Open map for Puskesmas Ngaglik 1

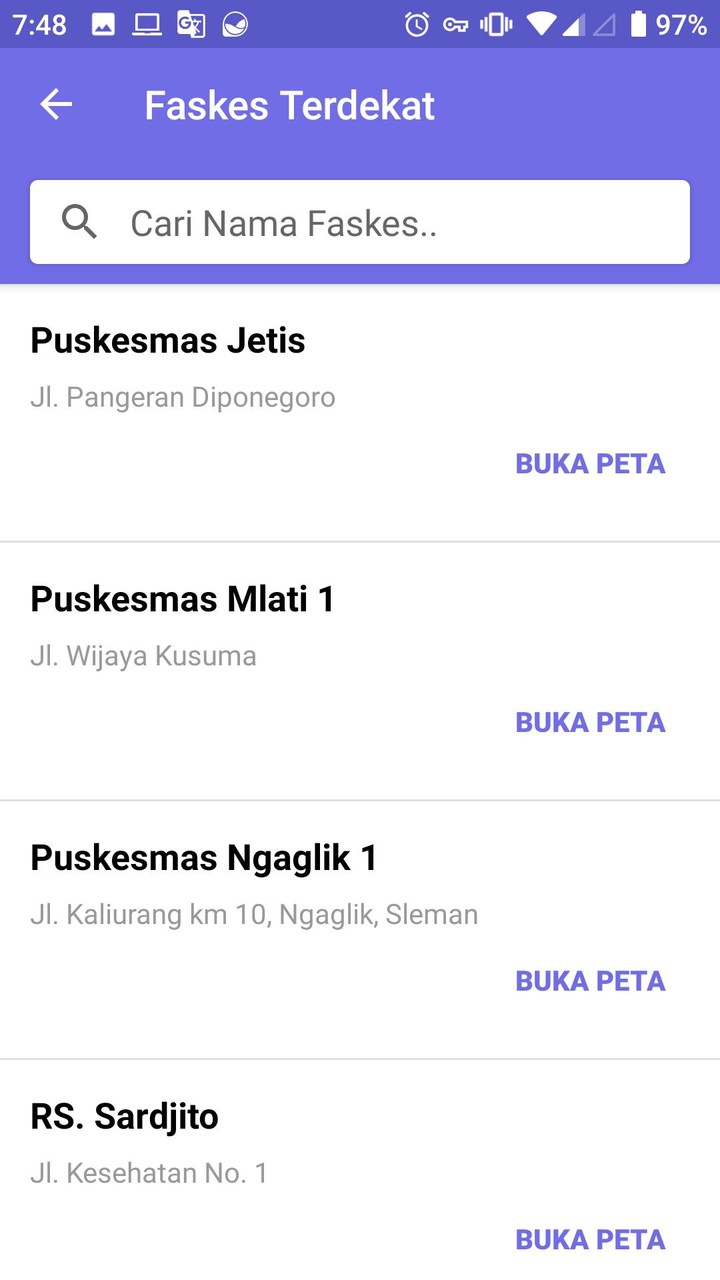[590, 980]
